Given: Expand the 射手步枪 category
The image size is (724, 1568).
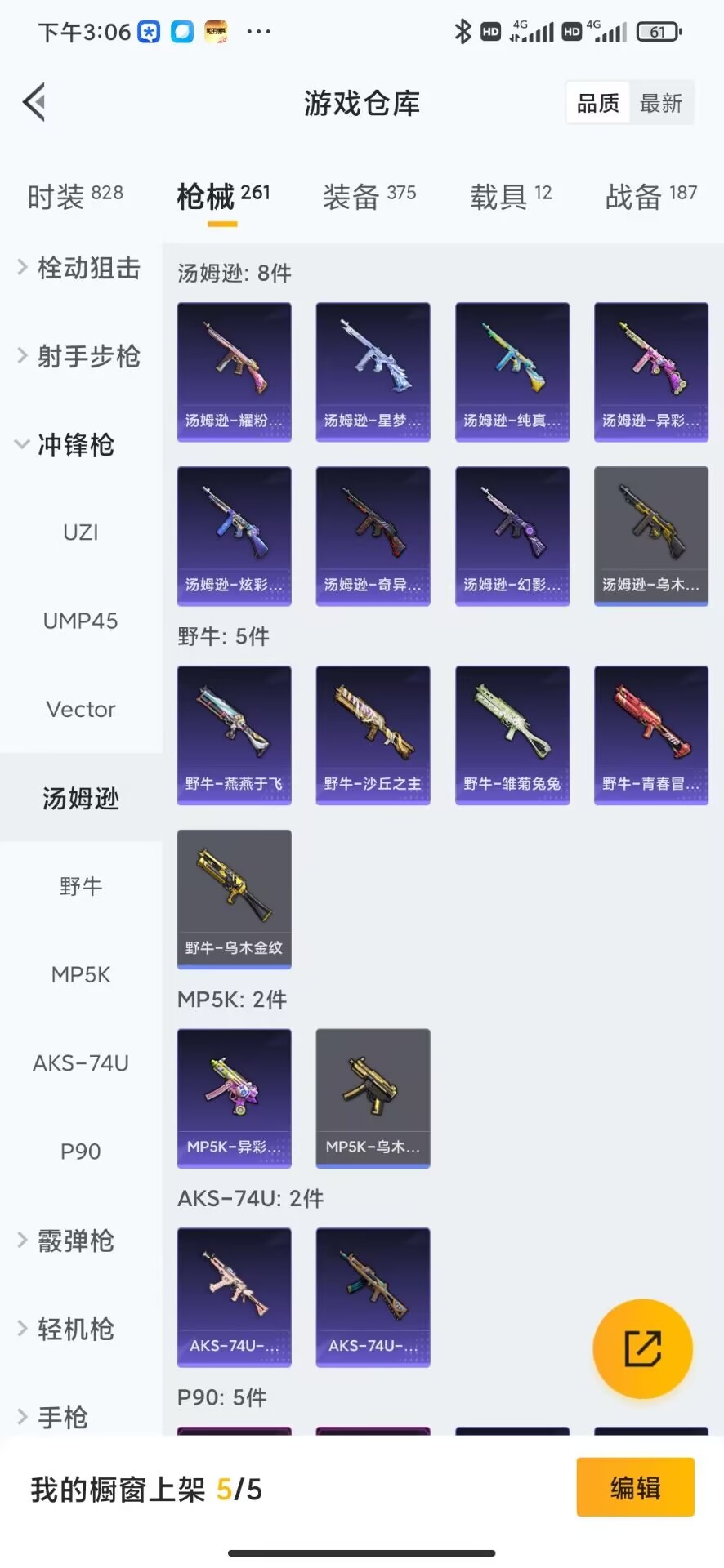Looking at the screenshot, I should click(x=79, y=356).
